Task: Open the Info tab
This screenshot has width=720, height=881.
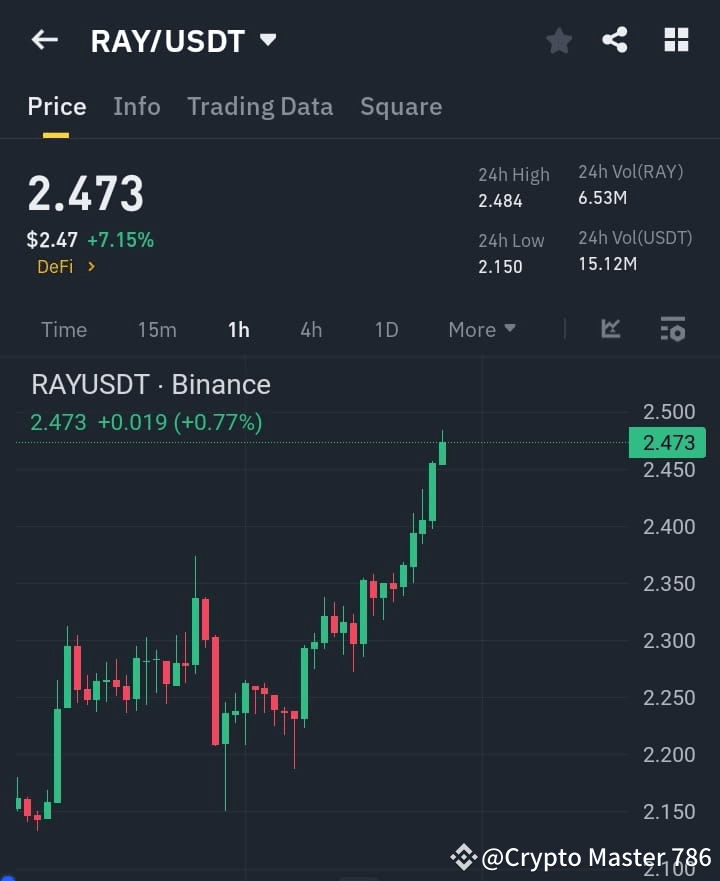Action: [x=137, y=106]
